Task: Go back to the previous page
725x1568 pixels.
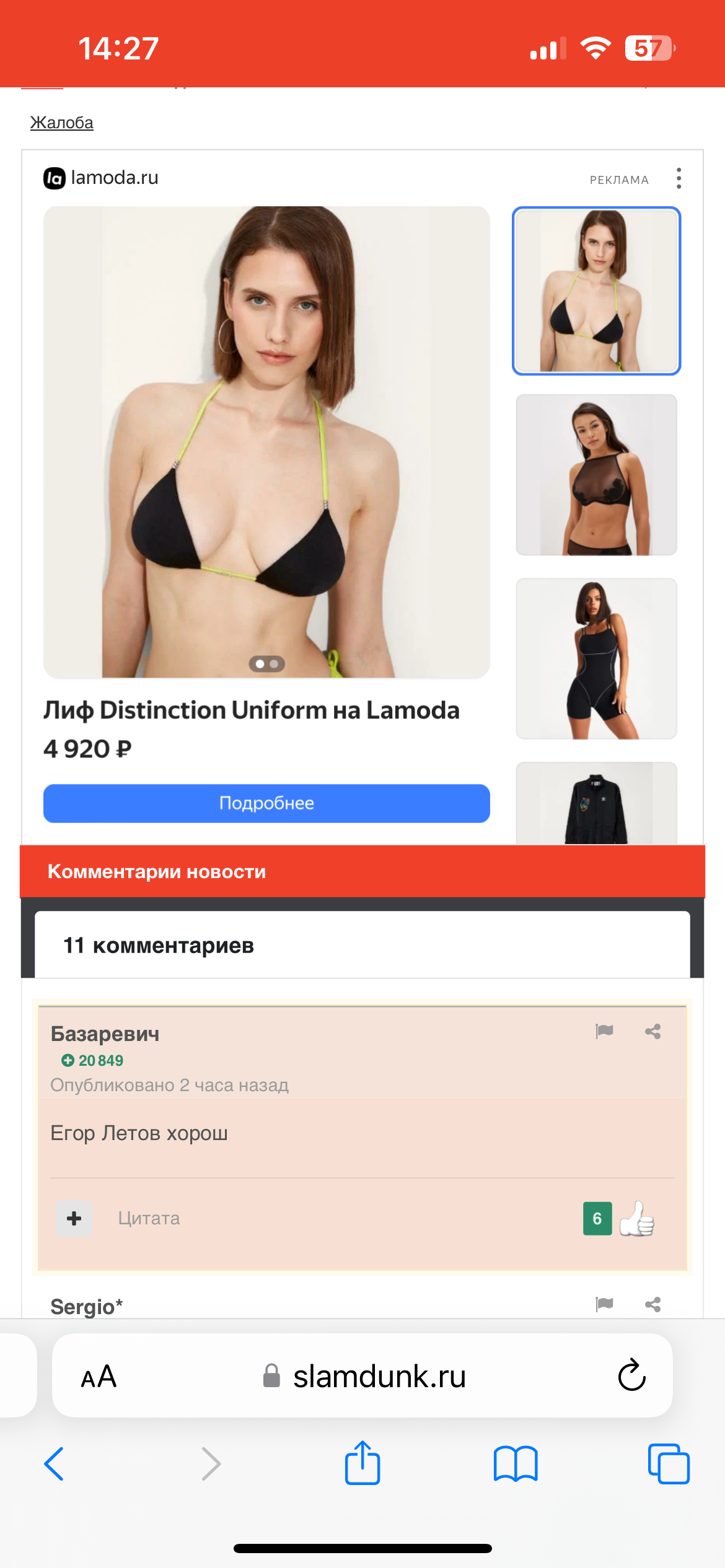Action: point(55,1464)
